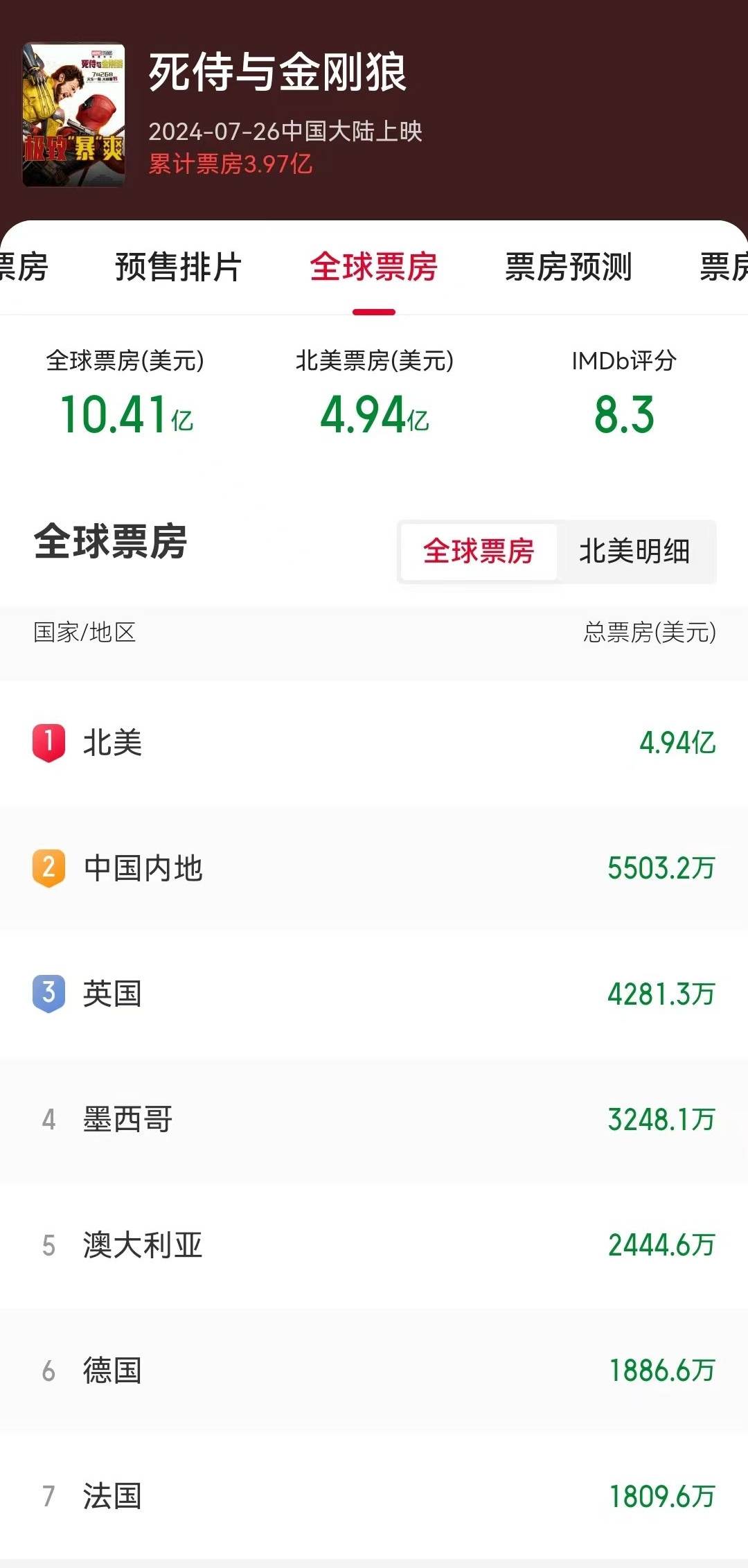Switch to the 北美明细 segment
748x1568 pixels.
[x=634, y=552]
